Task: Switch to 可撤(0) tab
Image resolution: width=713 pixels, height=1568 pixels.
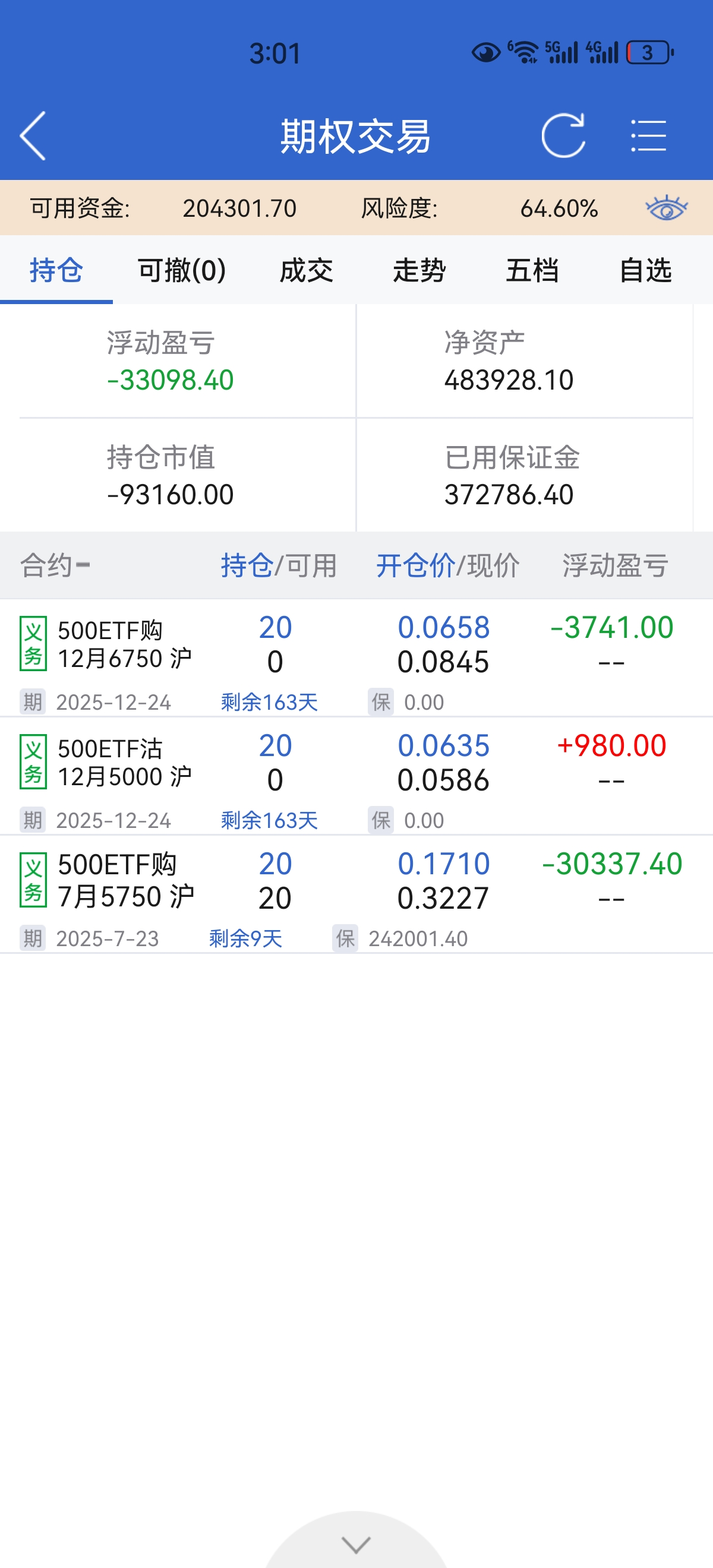Action: click(181, 270)
